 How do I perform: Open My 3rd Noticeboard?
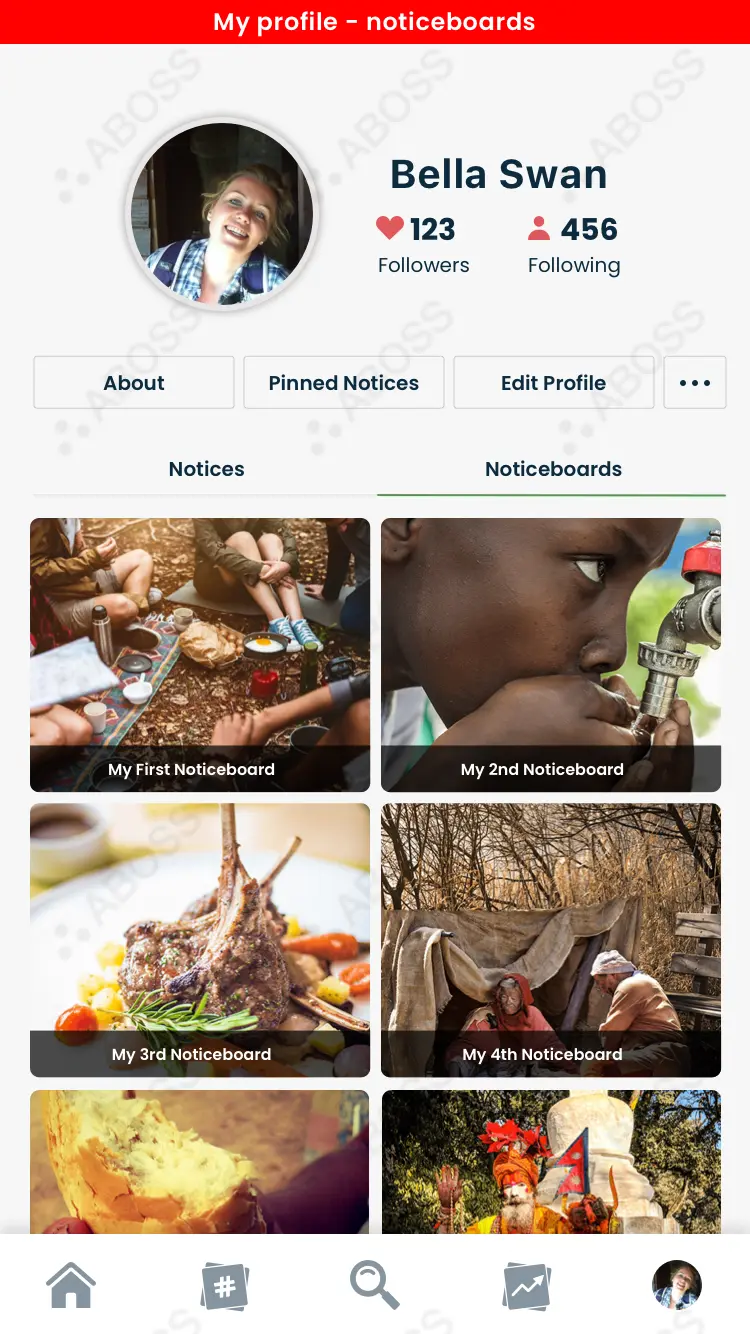(200, 940)
